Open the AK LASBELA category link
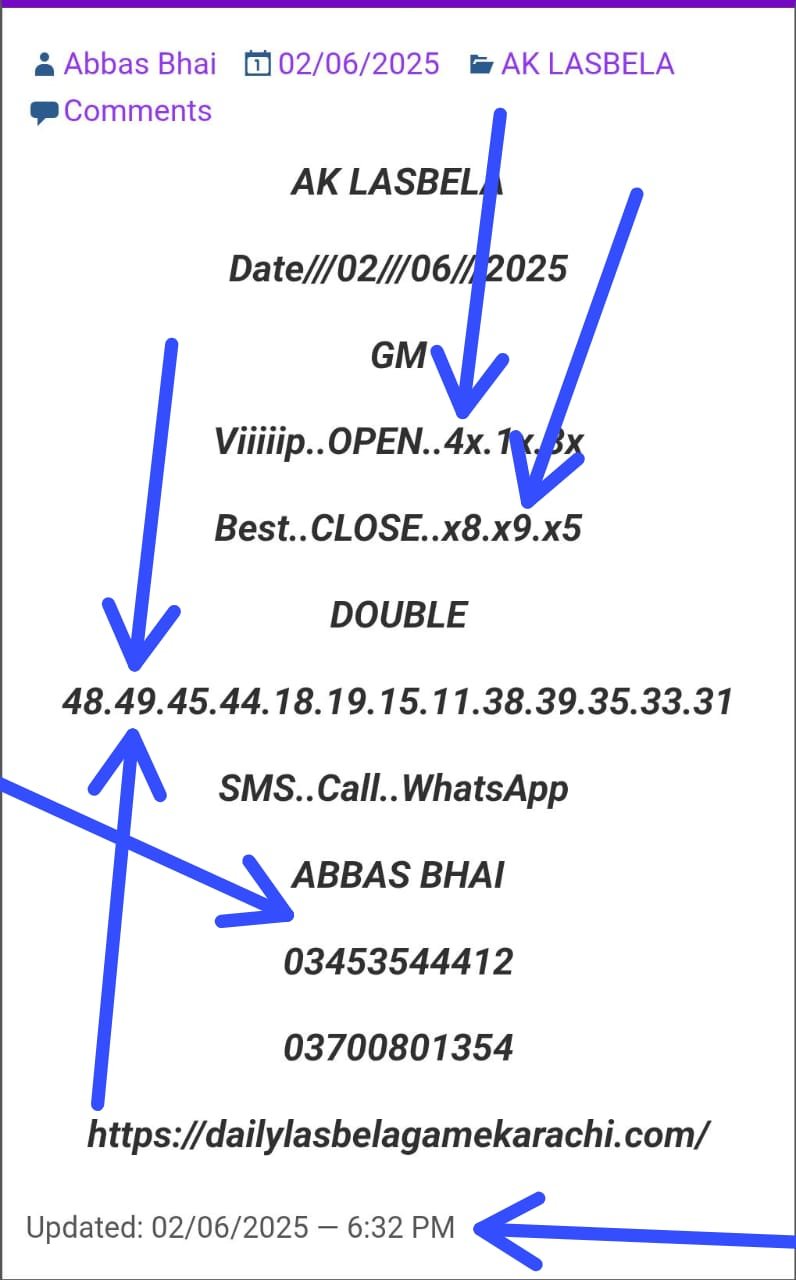The width and height of the screenshot is (796, 1280). (x=587, y=64)
